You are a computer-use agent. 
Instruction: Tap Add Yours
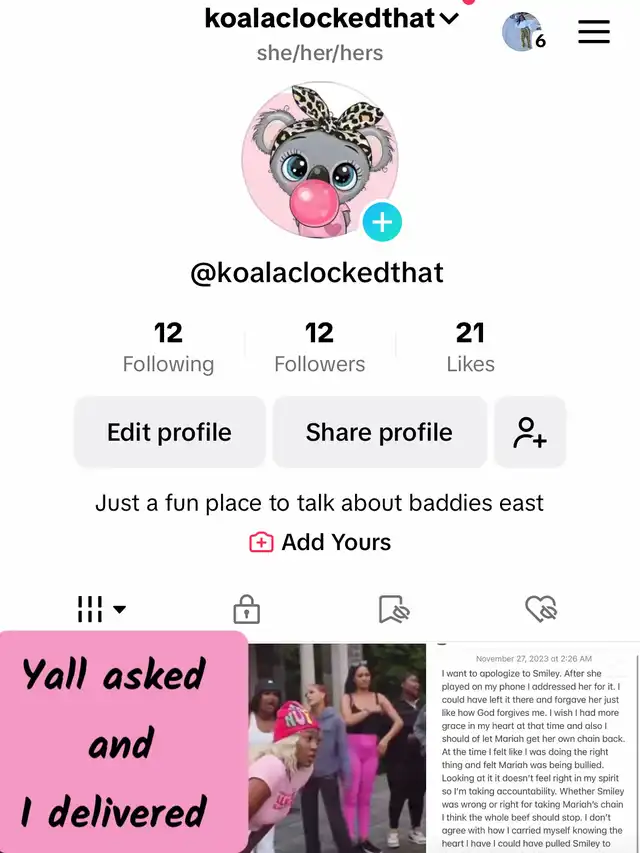[x=320, y=542]
